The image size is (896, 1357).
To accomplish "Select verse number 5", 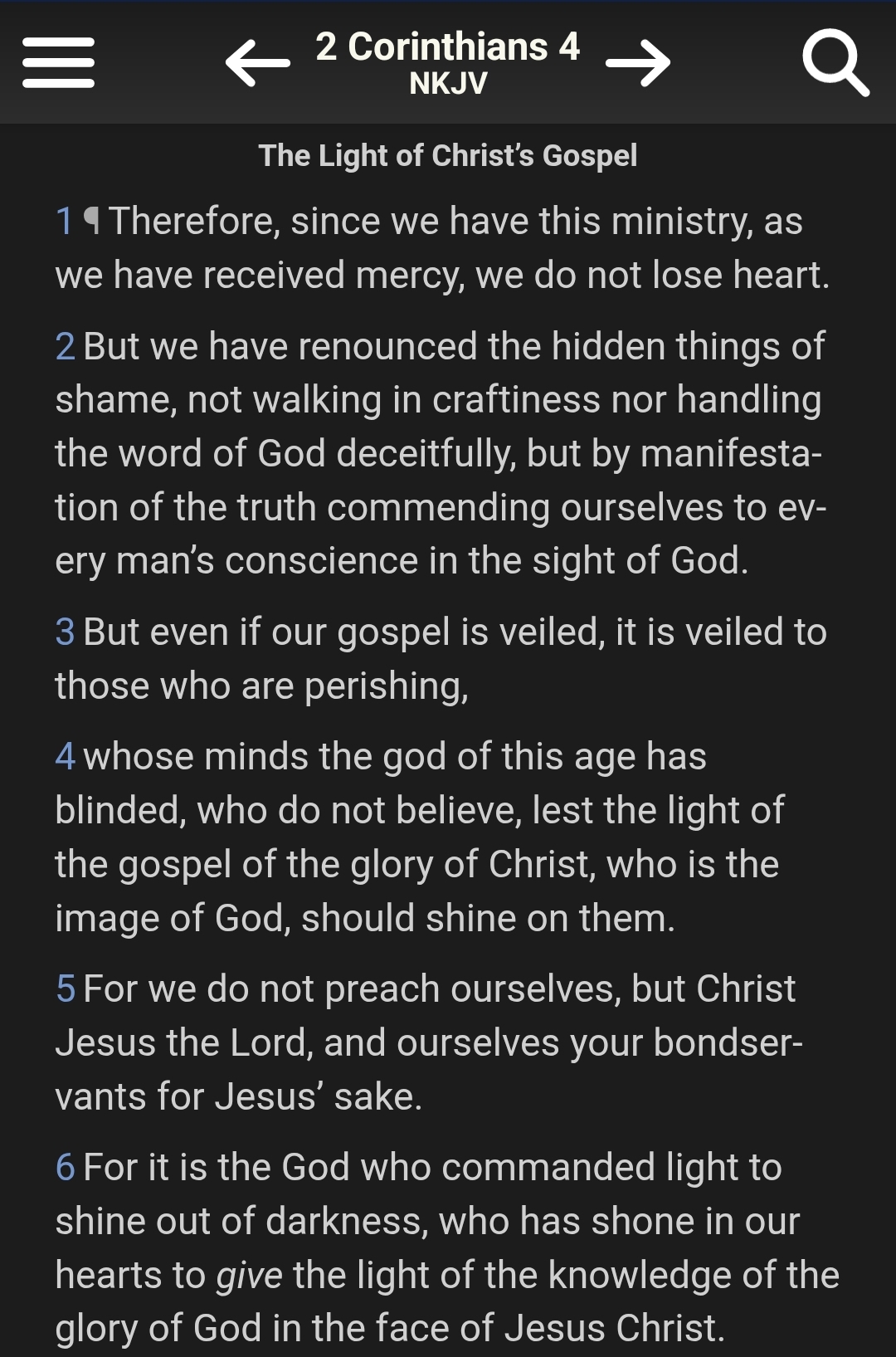I will pyautogui.click(x=66, y=989).
